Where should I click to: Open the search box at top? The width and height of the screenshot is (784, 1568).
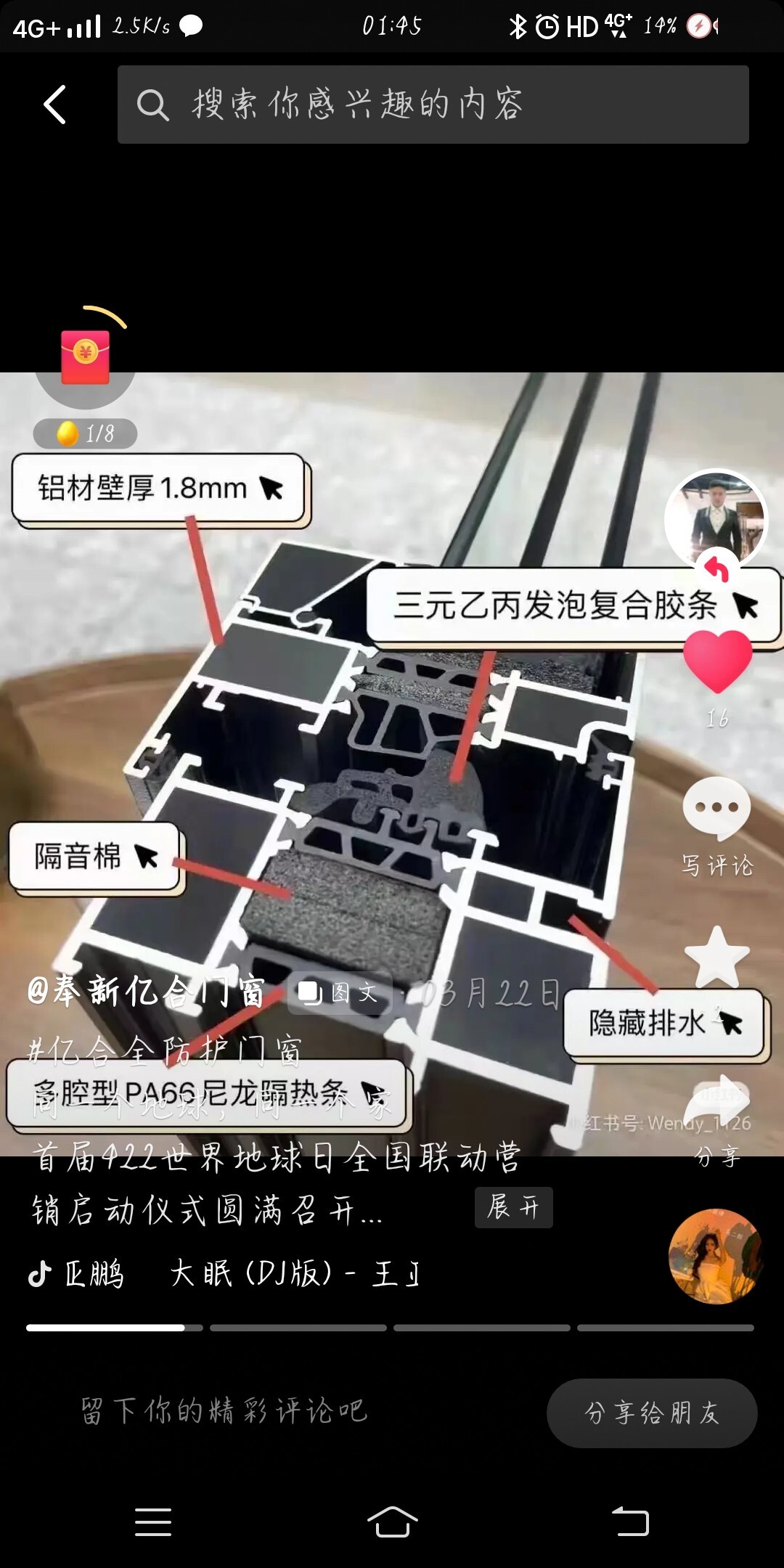coord(433,105)
